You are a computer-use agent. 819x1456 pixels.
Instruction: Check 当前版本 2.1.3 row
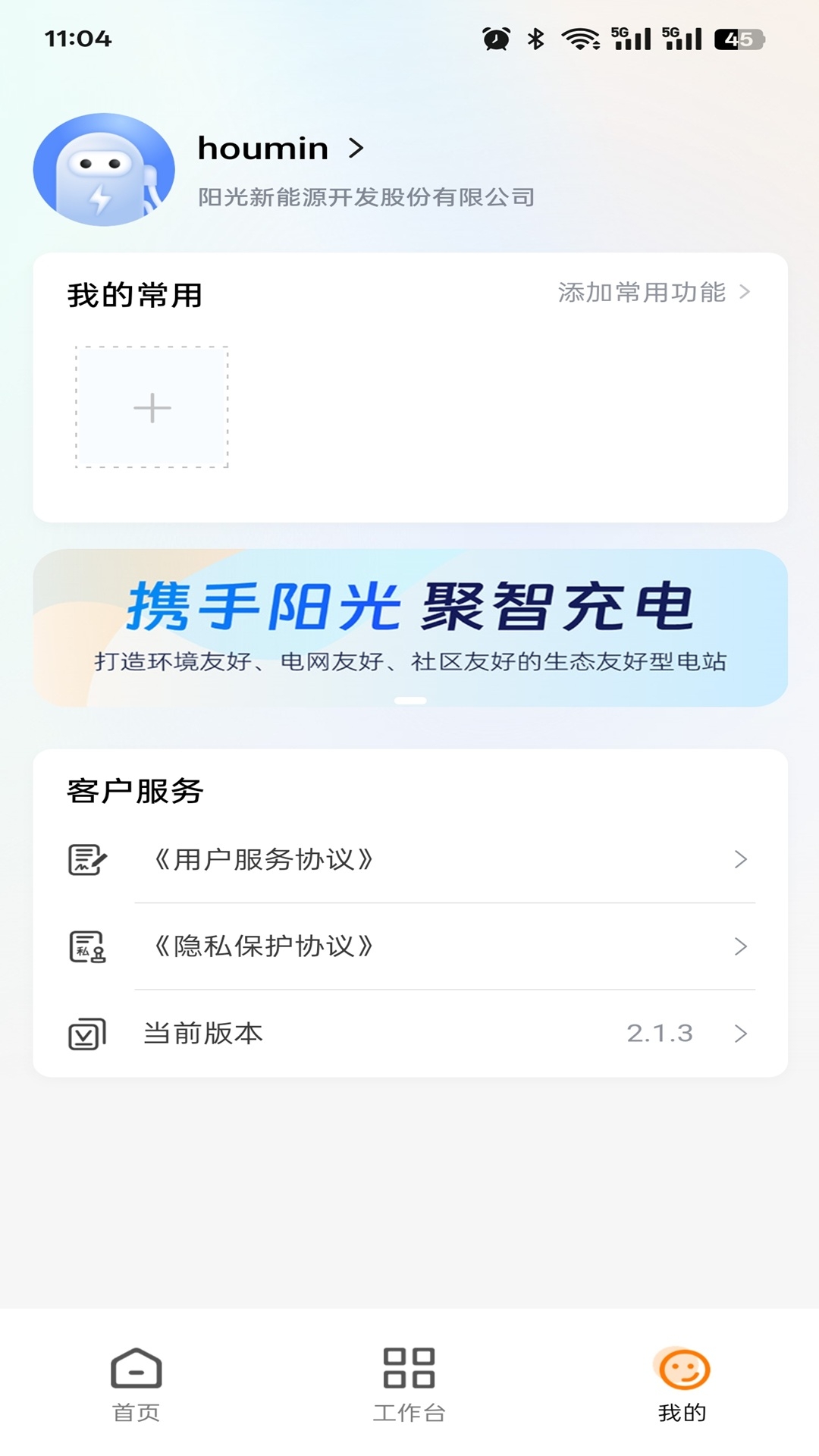tap(409, 1033)
